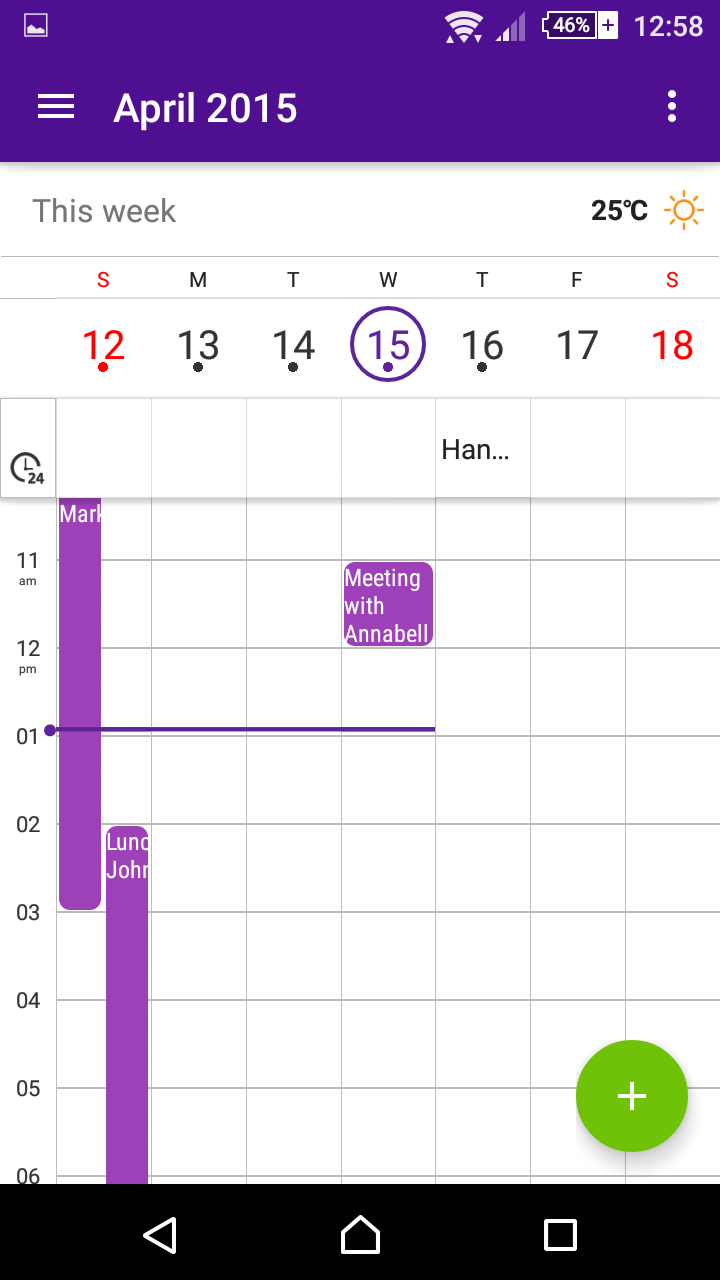This screenshot has width=720, height=1280.
Task: Go to the home screen
Action: tap(360, 1235)
